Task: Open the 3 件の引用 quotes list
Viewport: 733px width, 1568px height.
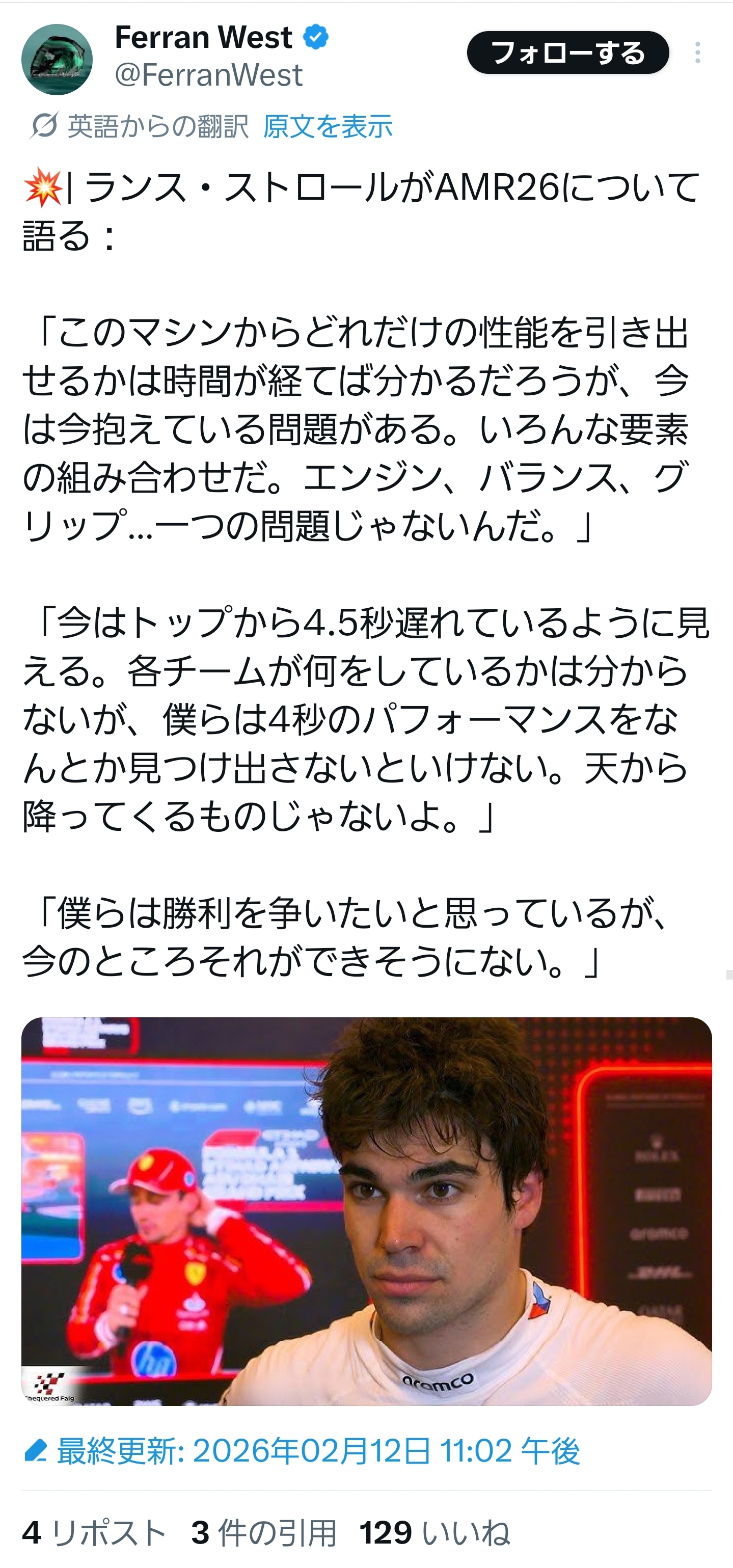Action: tap(264, 1532)
